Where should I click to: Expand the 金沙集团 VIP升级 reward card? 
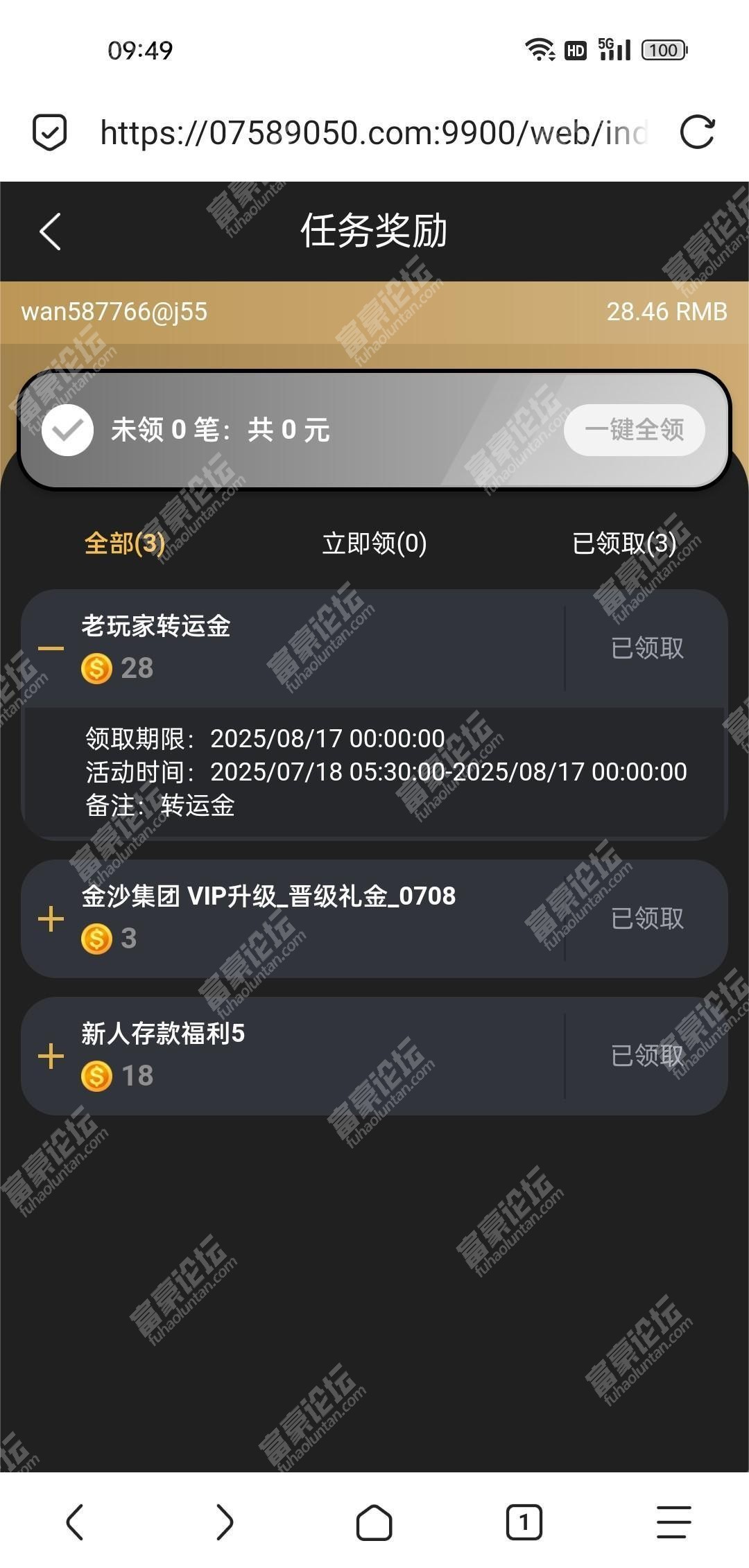(x=51, y=919)
